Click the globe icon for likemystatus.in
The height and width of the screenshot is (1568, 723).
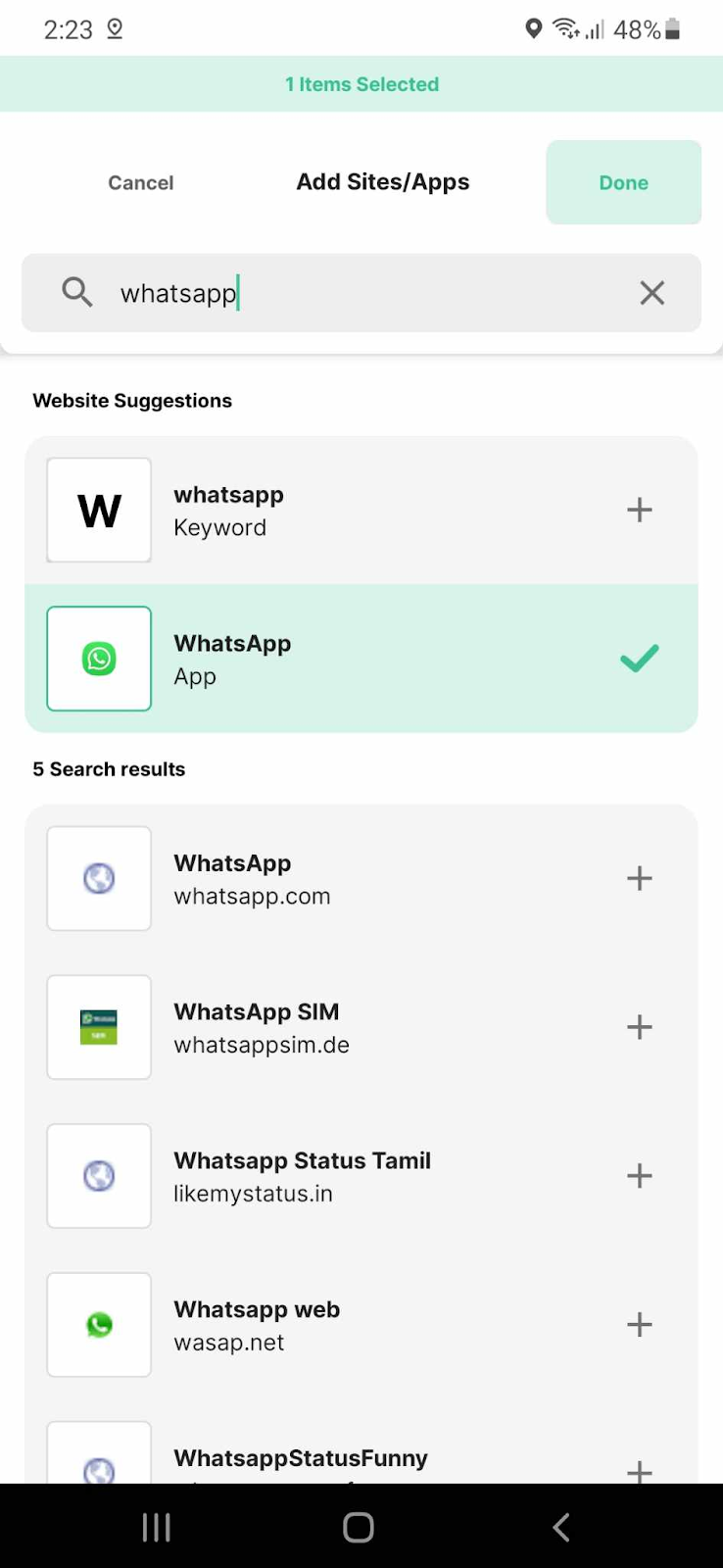tap(98, 1176)
